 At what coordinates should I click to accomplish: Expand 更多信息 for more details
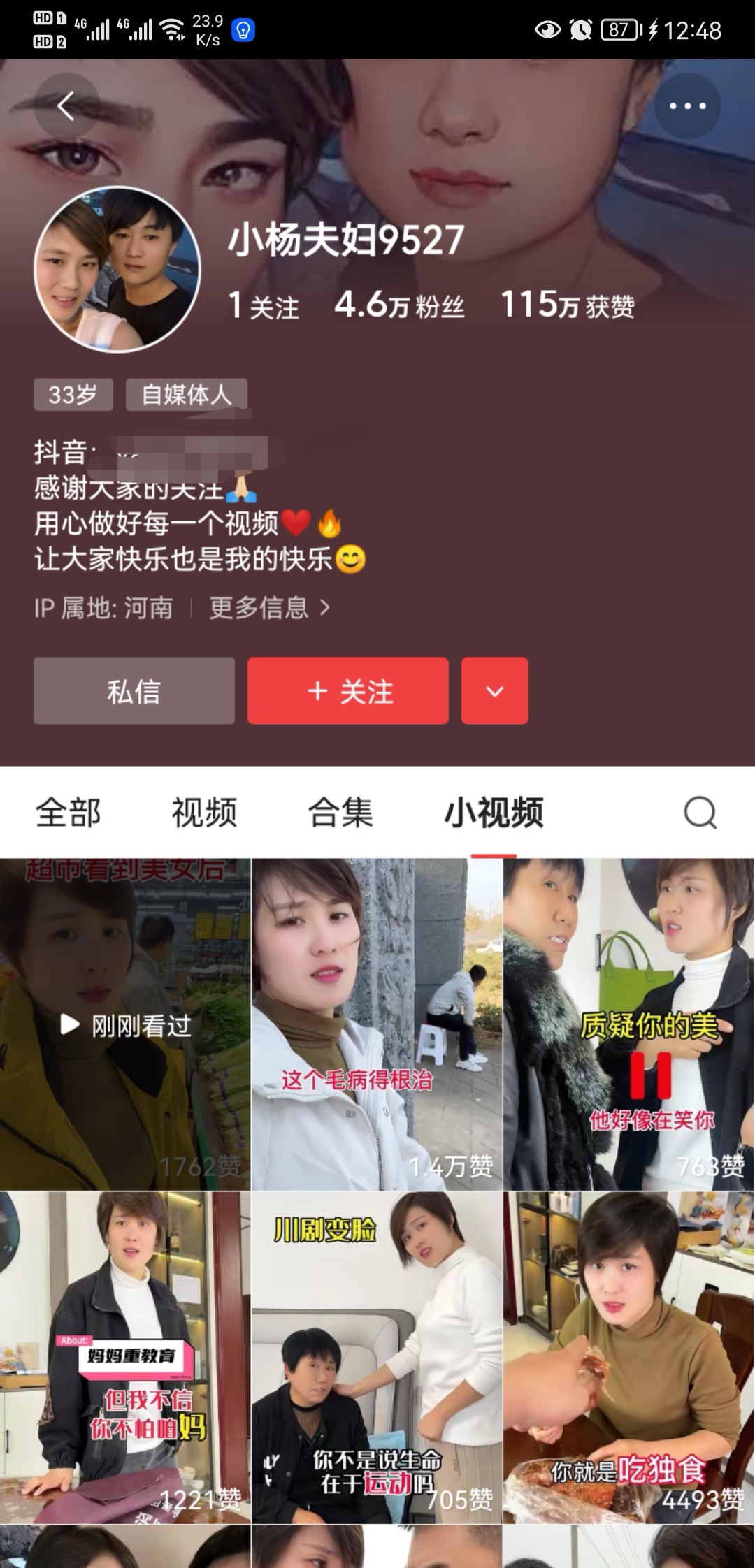coord(269,608)
